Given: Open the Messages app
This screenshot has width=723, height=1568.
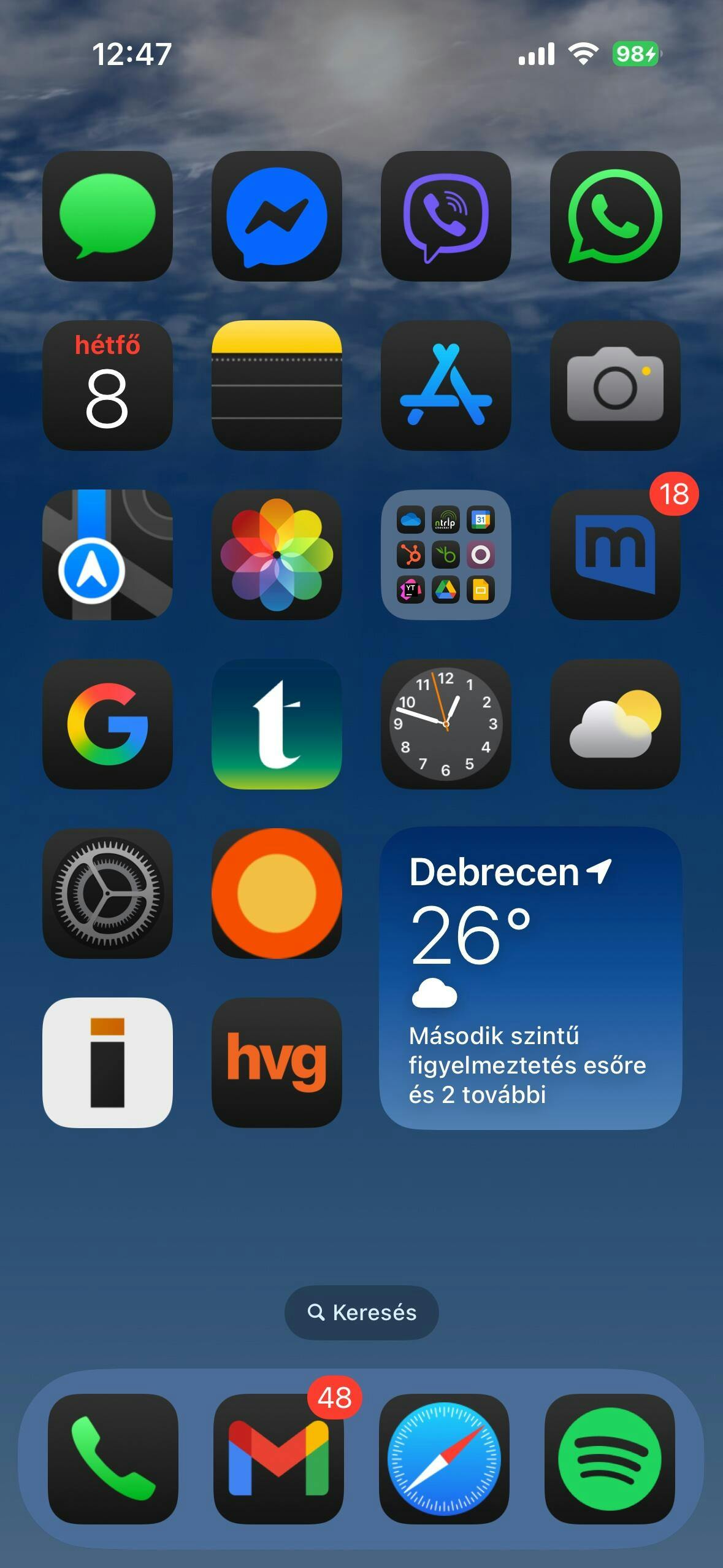Looking at the screenshot, I should [x=107, y=216].
